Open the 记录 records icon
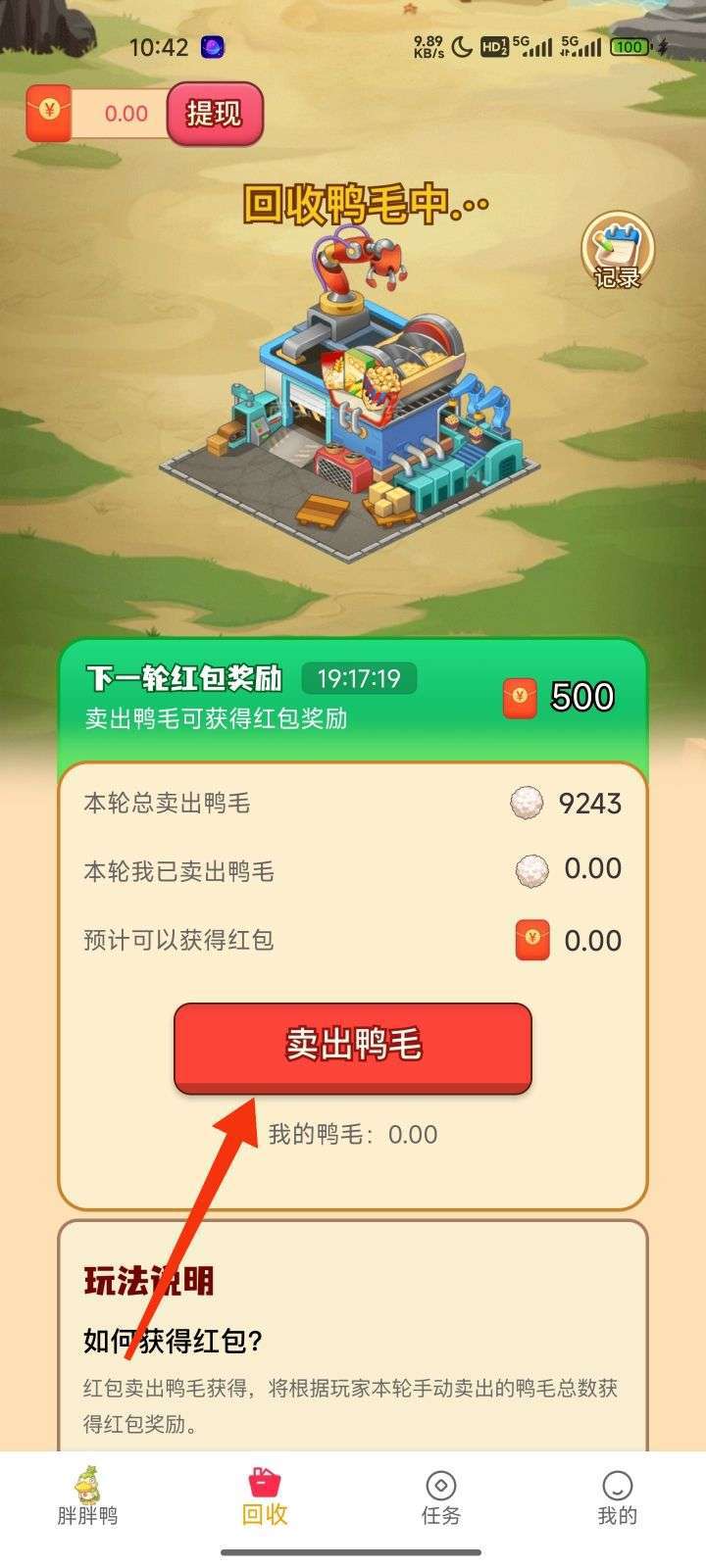The height and width of the screenshot is (1568, 706). [617, 251]
